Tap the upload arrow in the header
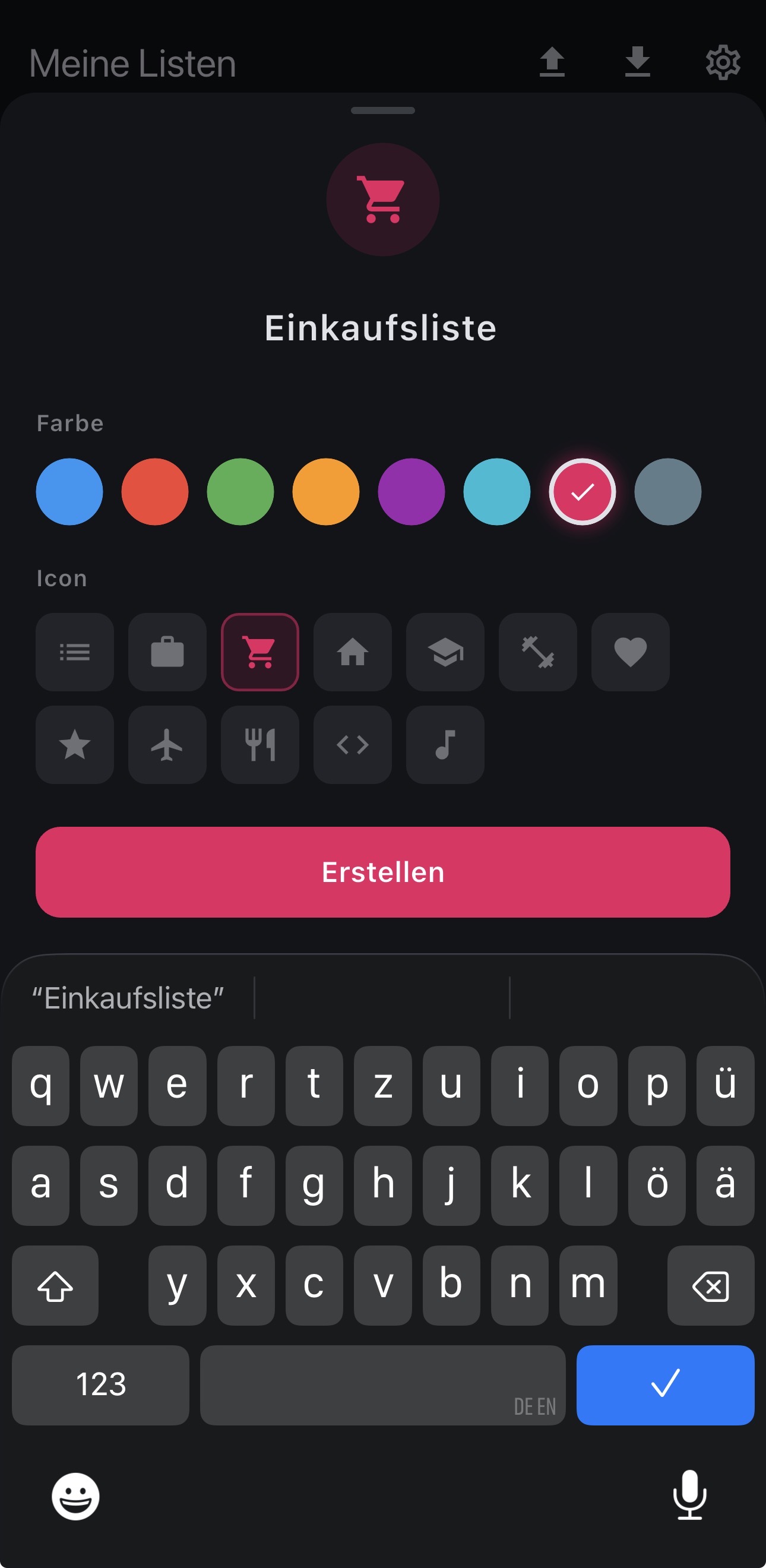 (552, 63)
